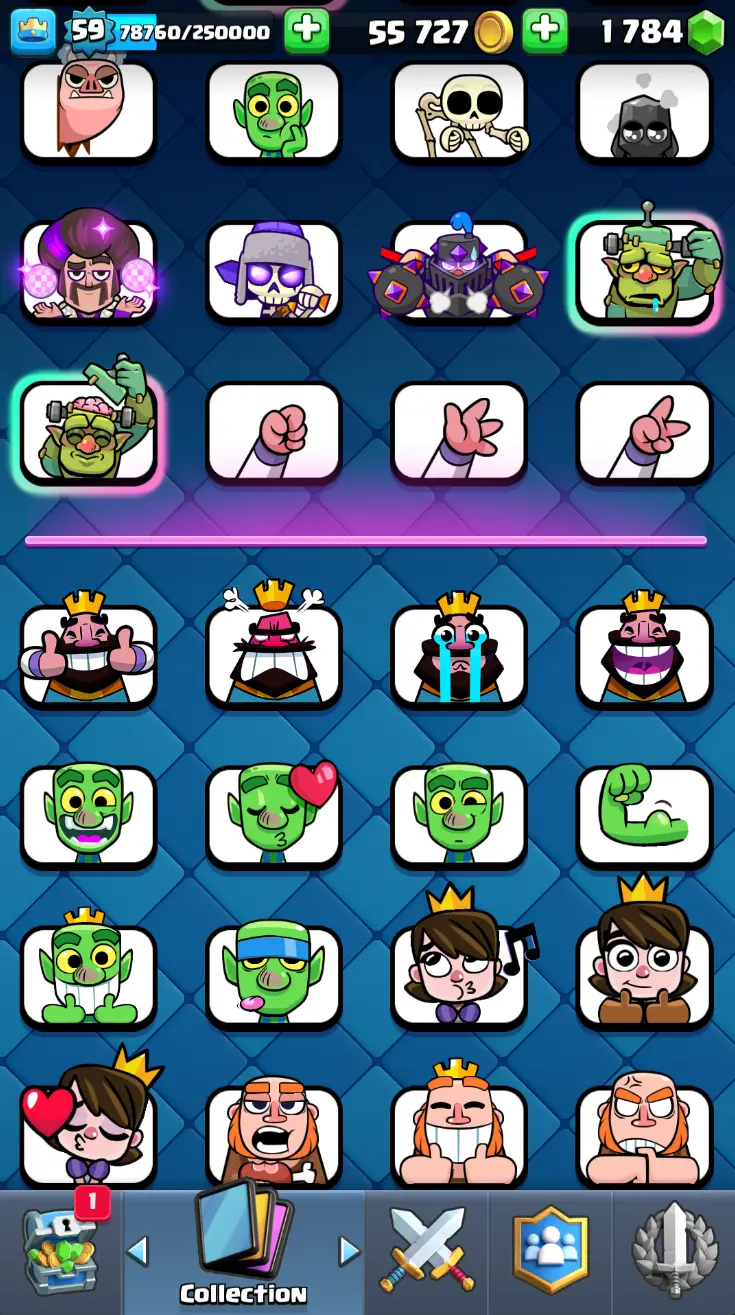Choose the Goblin blowing a heart kiss
The width and height of the screenshot is (735, 1315).
point(273,813)
